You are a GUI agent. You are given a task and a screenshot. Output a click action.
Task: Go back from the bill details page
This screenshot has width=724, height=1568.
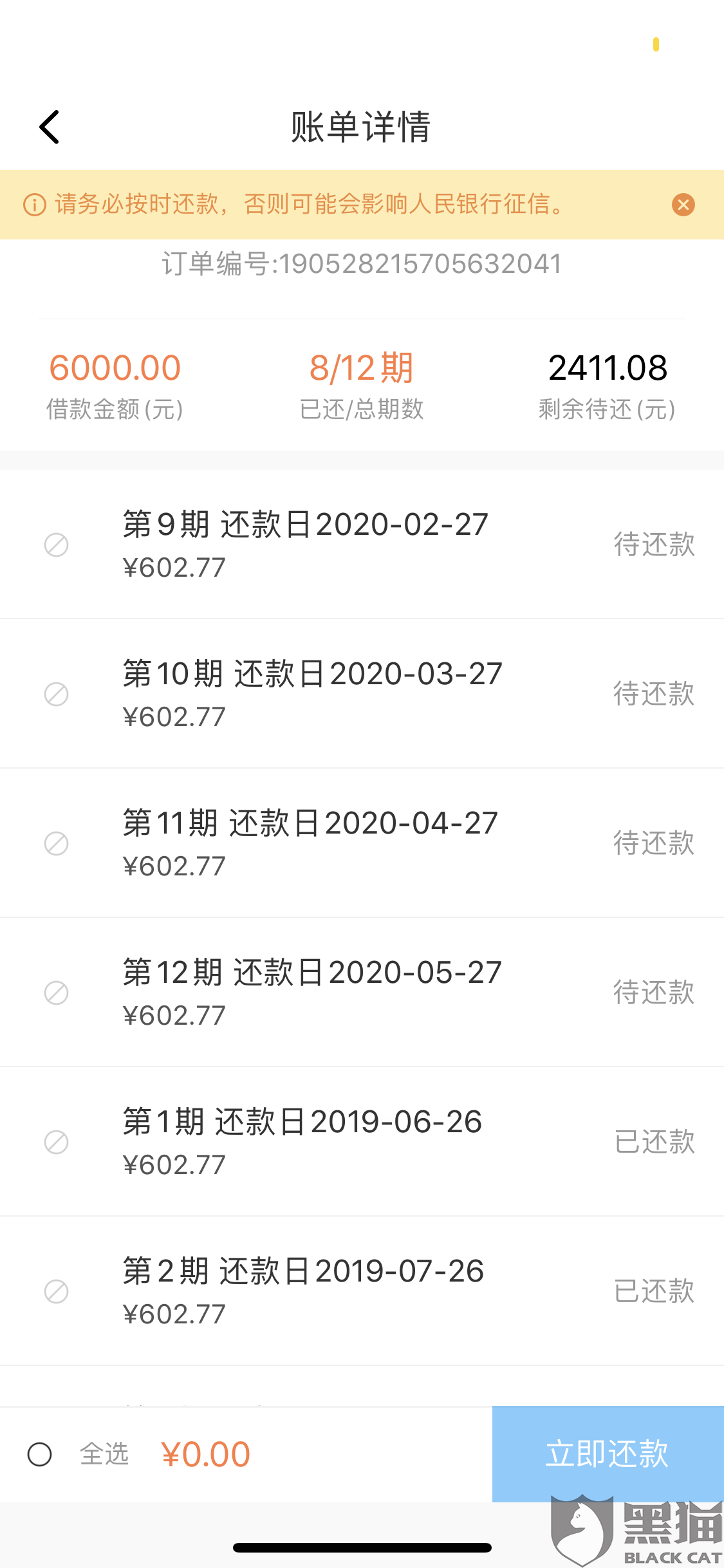tap(50, 127)
